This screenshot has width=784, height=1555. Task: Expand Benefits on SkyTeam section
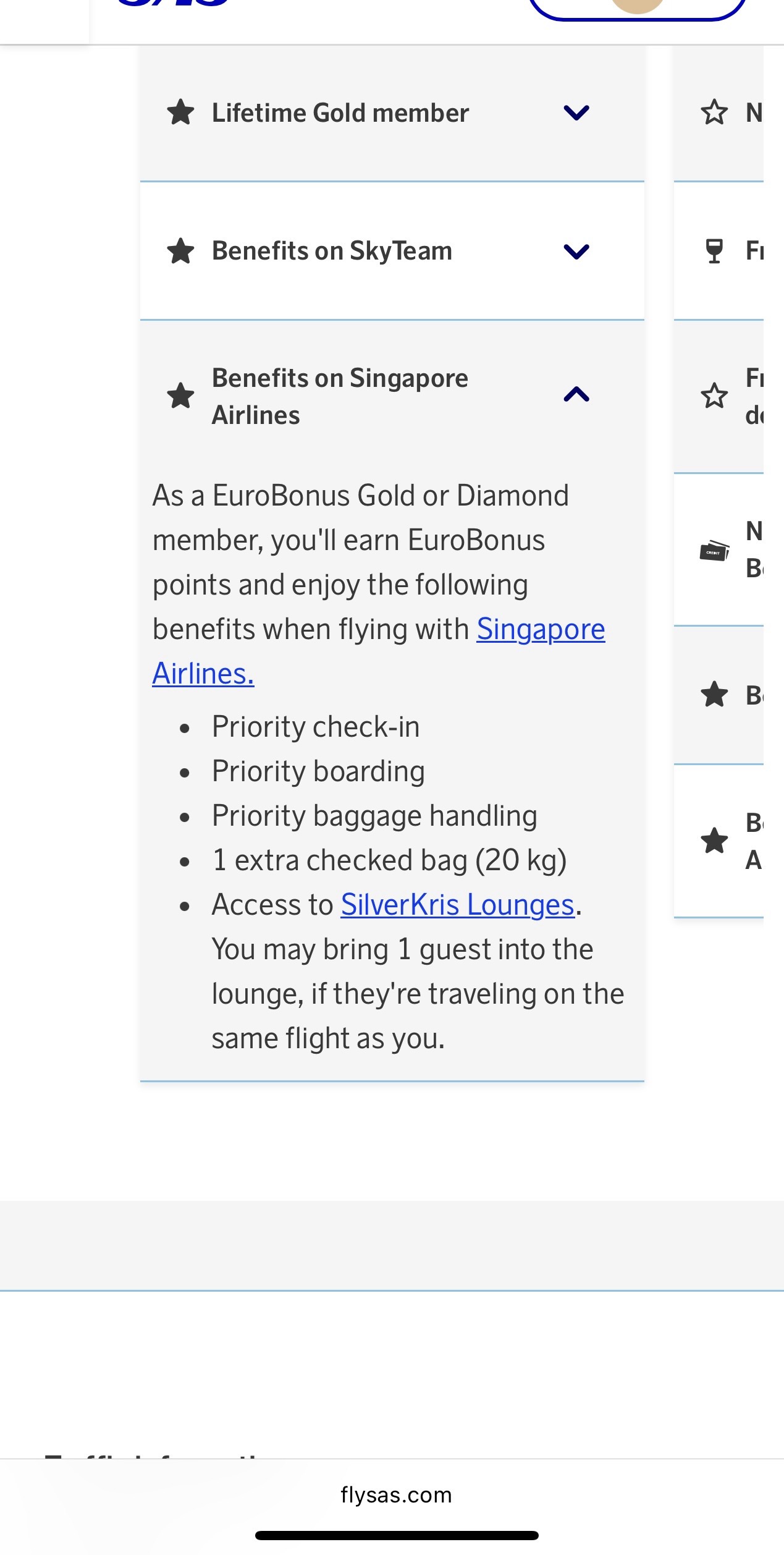coord(576,252)
